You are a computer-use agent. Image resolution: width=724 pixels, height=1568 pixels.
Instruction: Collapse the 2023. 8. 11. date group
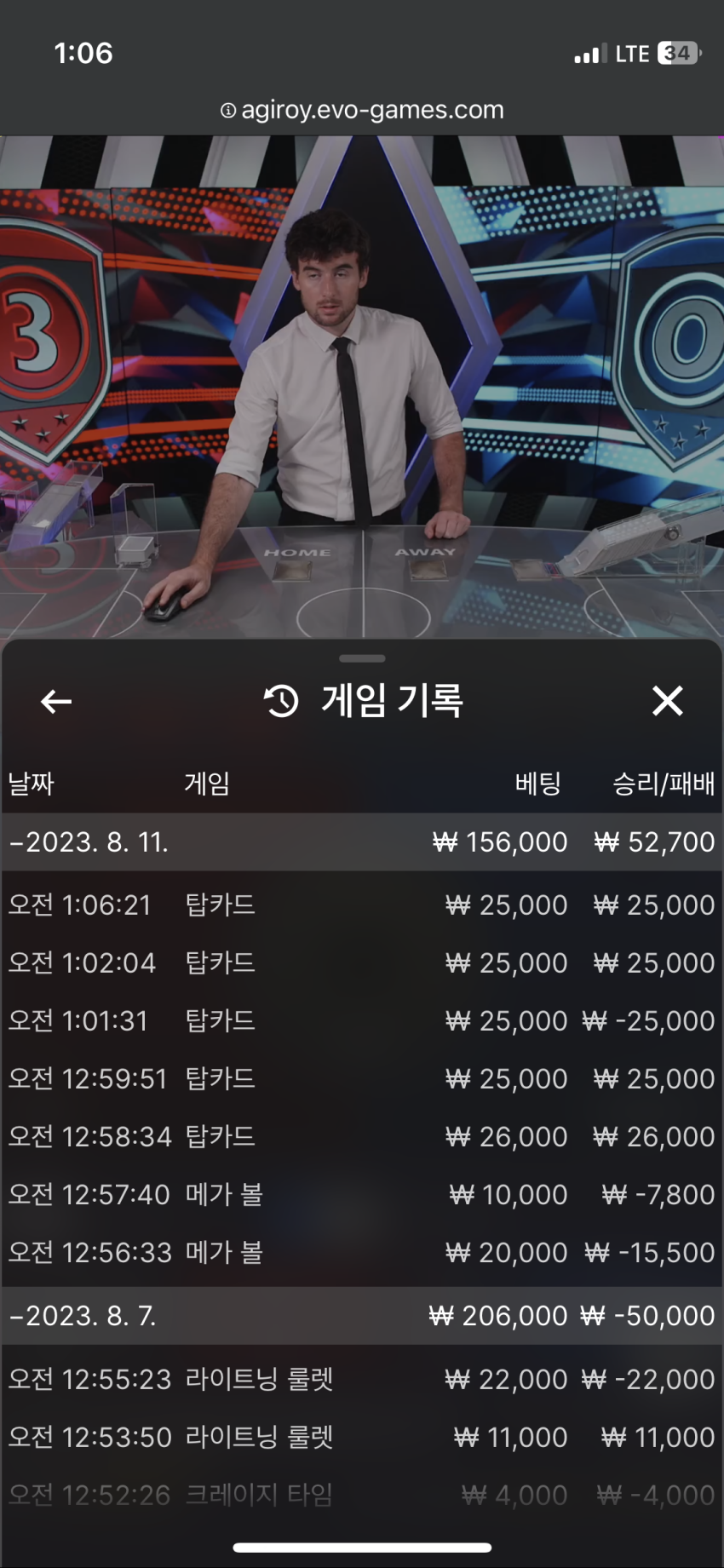(362, 841)
